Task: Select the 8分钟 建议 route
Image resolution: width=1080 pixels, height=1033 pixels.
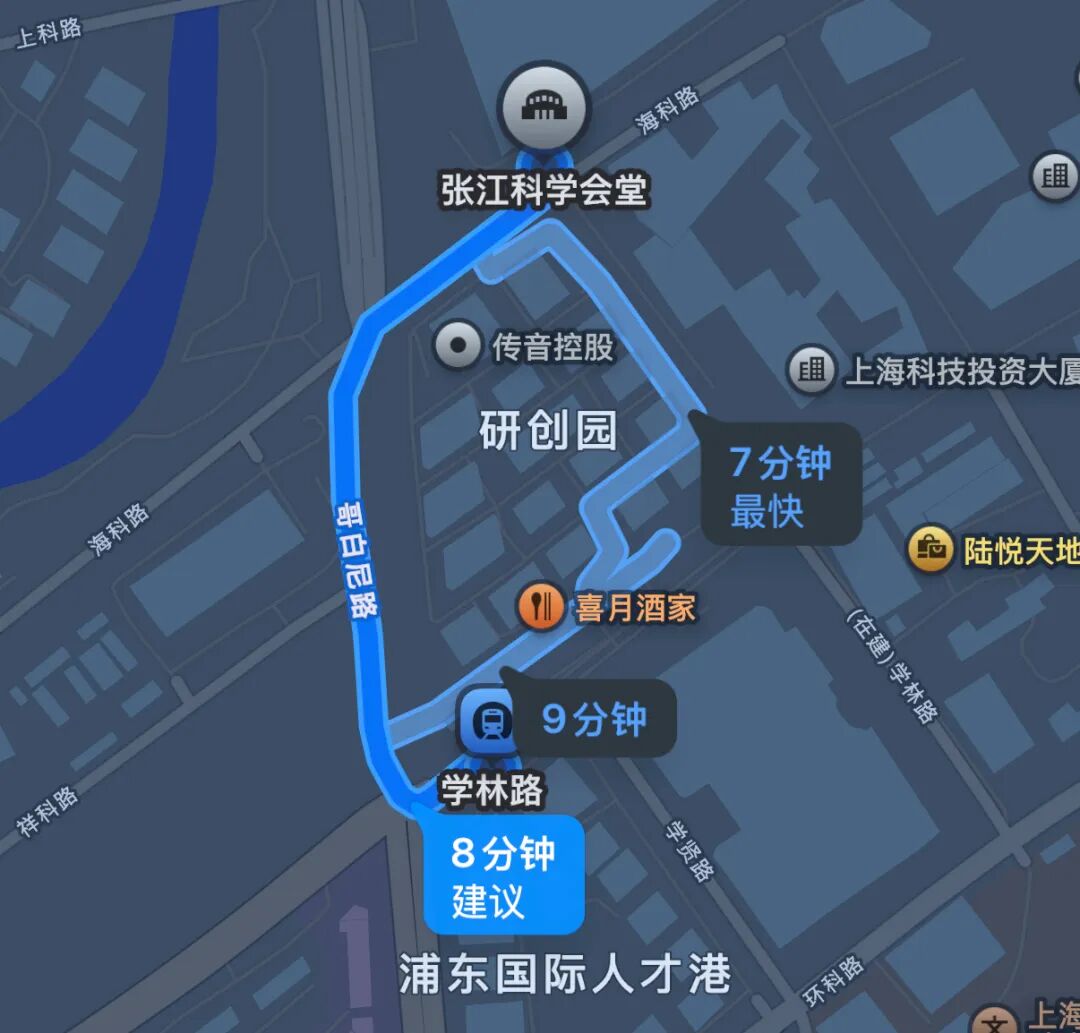Action: pyautogui.click(x=504, y=874)
